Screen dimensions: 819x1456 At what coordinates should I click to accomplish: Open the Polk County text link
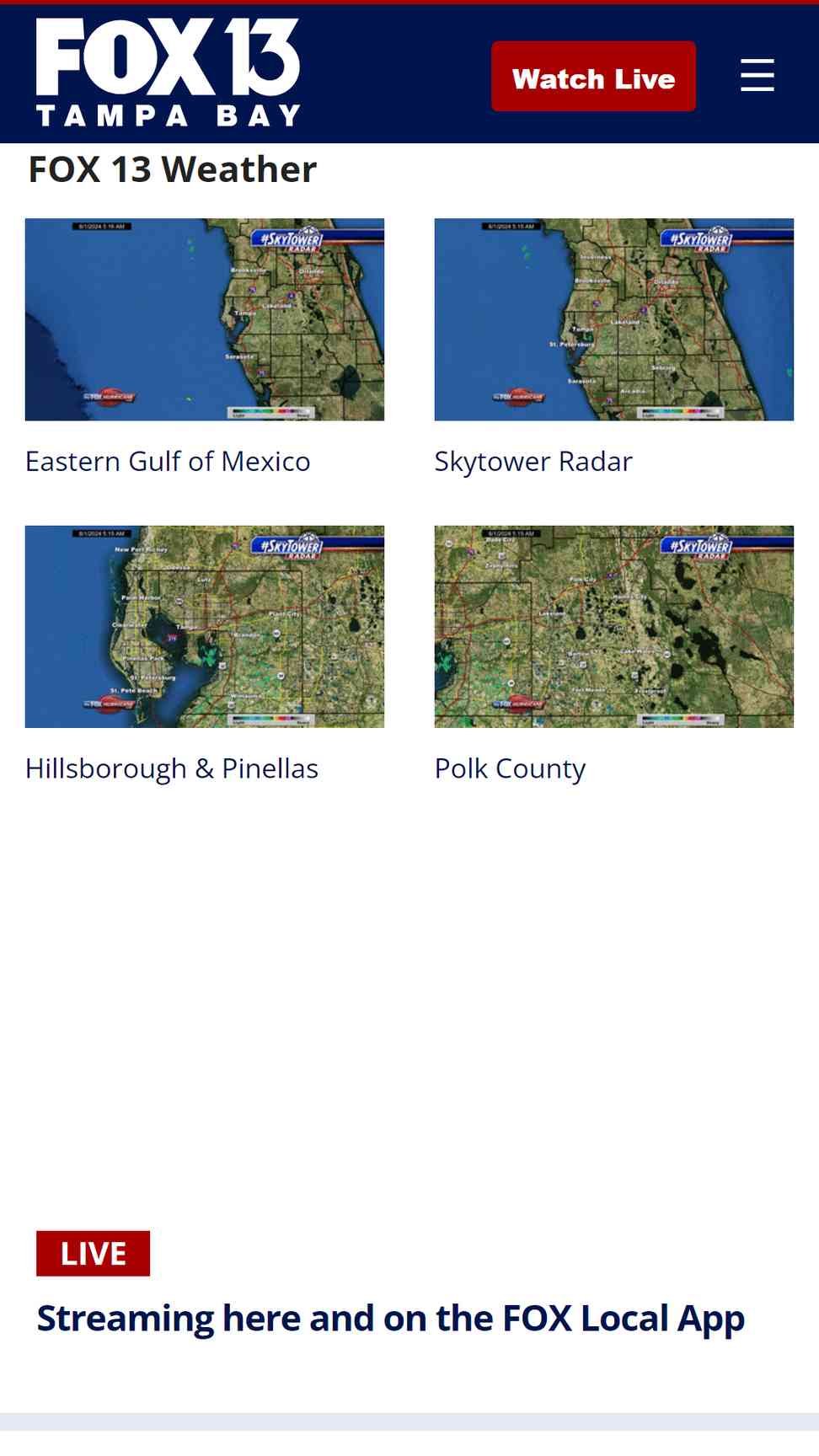click(510, 769)
